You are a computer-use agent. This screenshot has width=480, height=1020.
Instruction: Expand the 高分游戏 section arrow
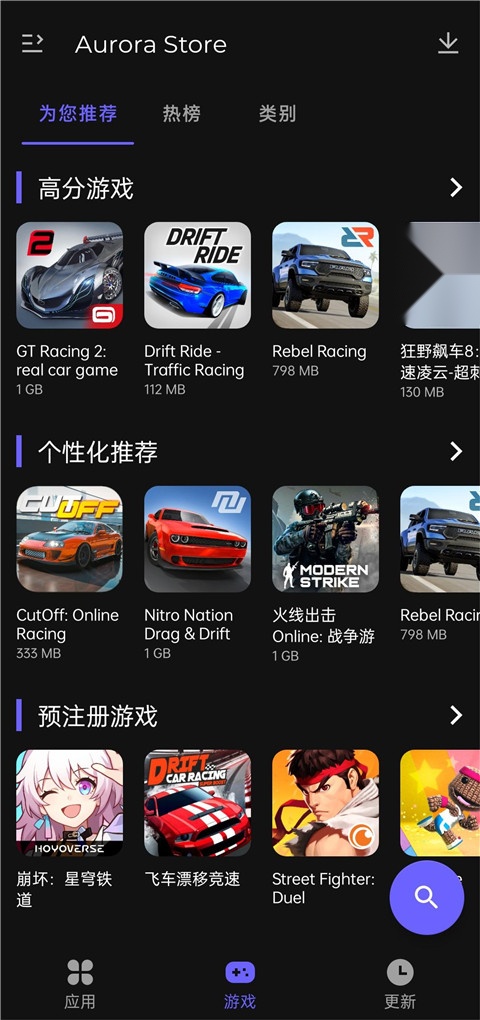click(456, 188)
